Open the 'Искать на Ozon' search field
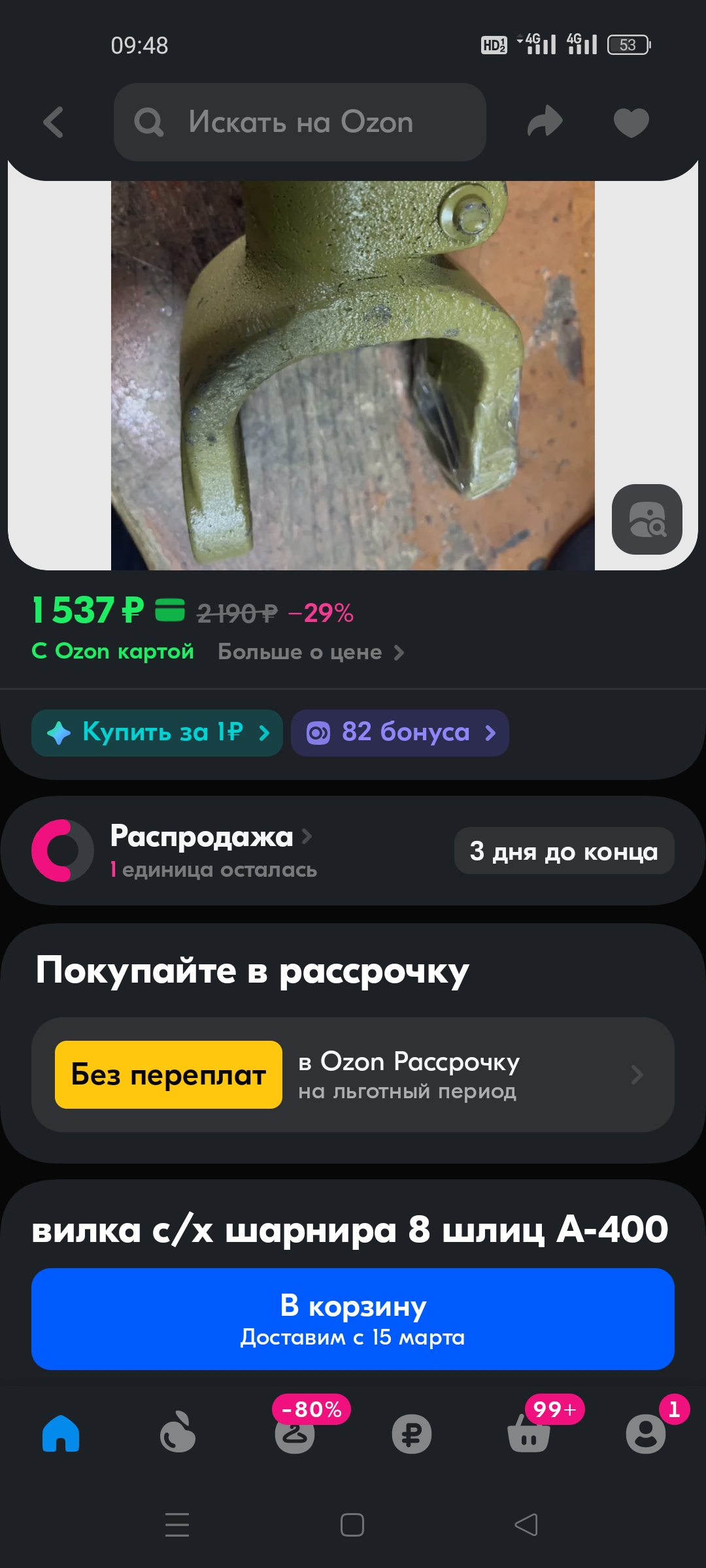The width and height of the screenshot is (706, 1568). click(x=300, y=122)
